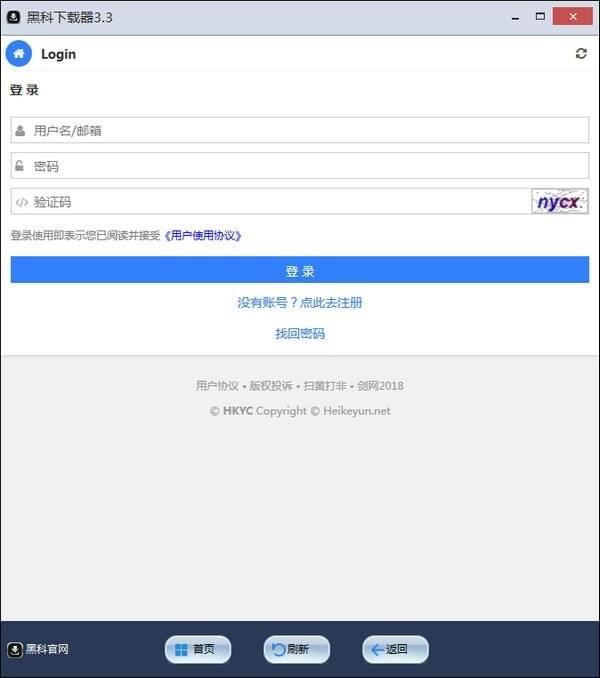
Task: Refresh the nycx captcha image
Action: (559, 202)
